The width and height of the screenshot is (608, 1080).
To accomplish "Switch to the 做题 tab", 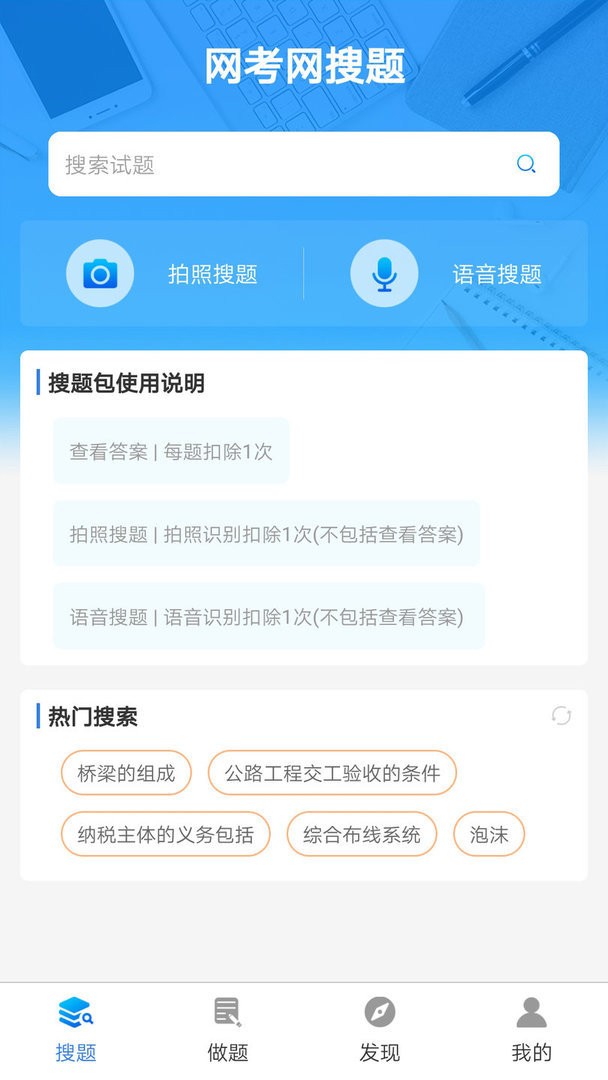I will (x=228, y=1030).
